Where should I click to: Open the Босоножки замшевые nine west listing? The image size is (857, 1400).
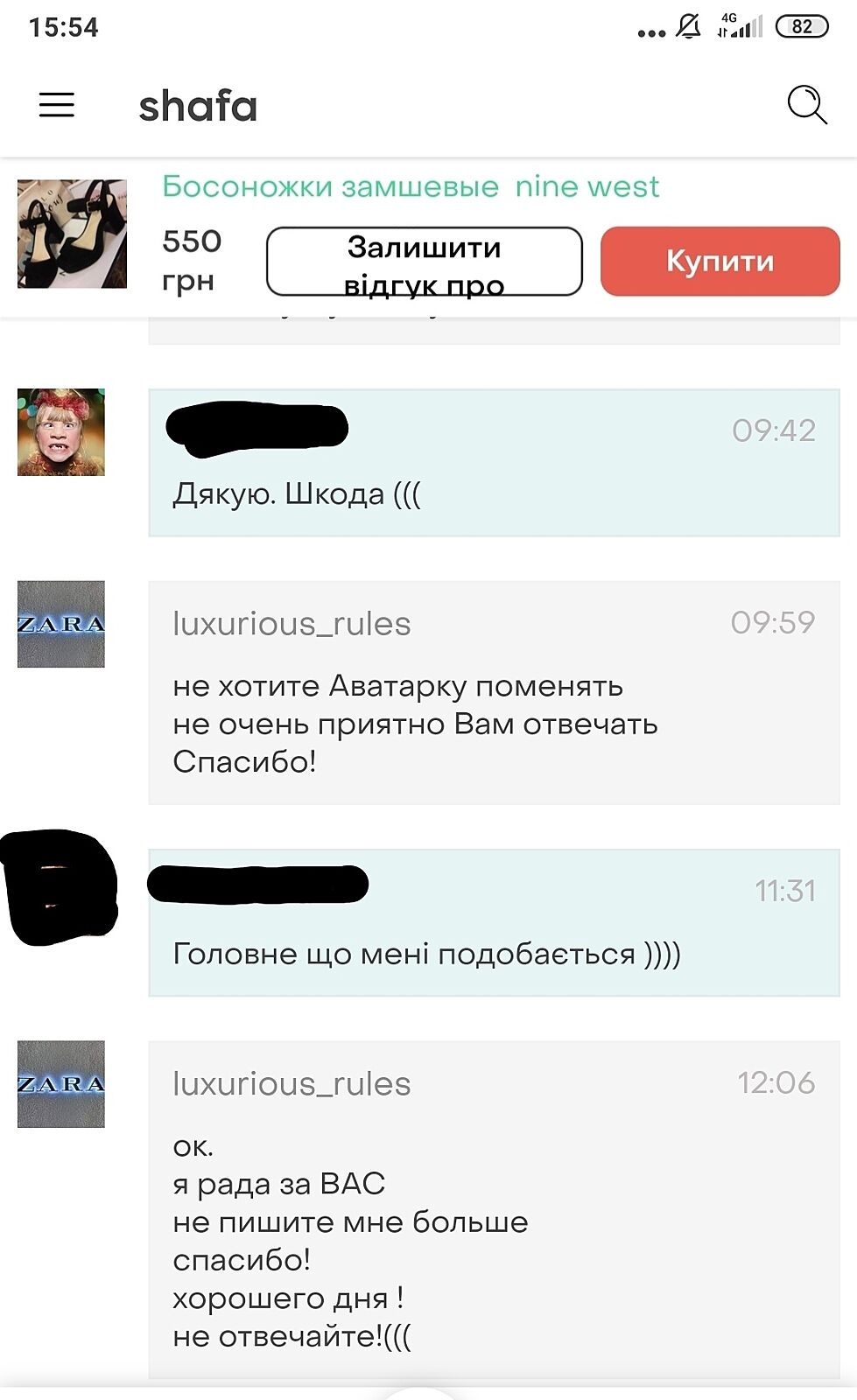coord(411,186)
